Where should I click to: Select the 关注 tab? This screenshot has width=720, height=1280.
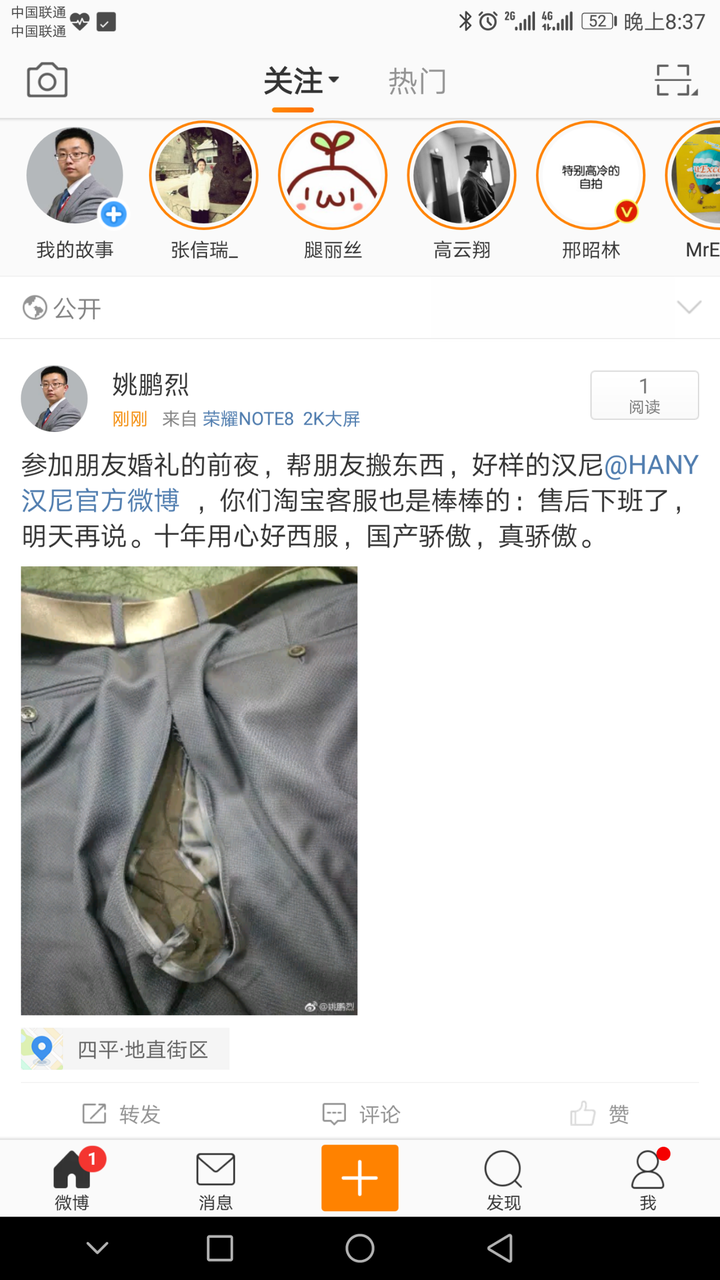(x=292, y=82)
